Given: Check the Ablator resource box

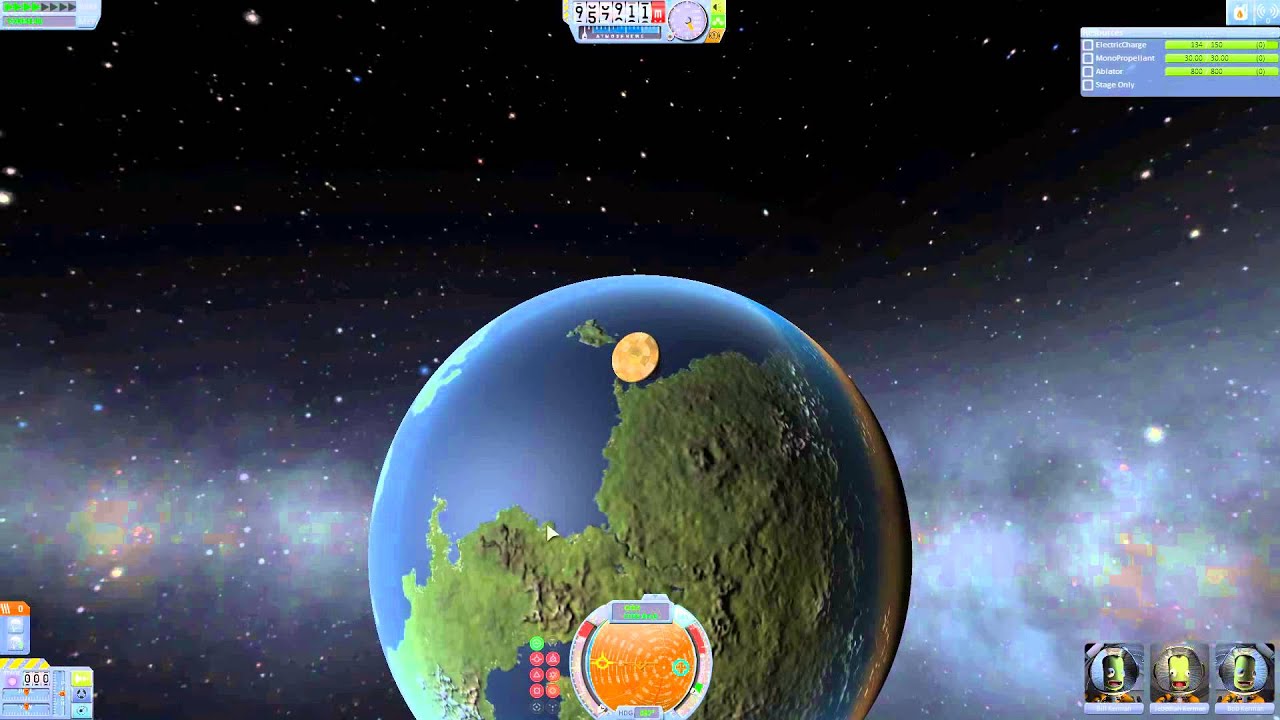Looking at the screenshot, I should (x=1088, y=72).
